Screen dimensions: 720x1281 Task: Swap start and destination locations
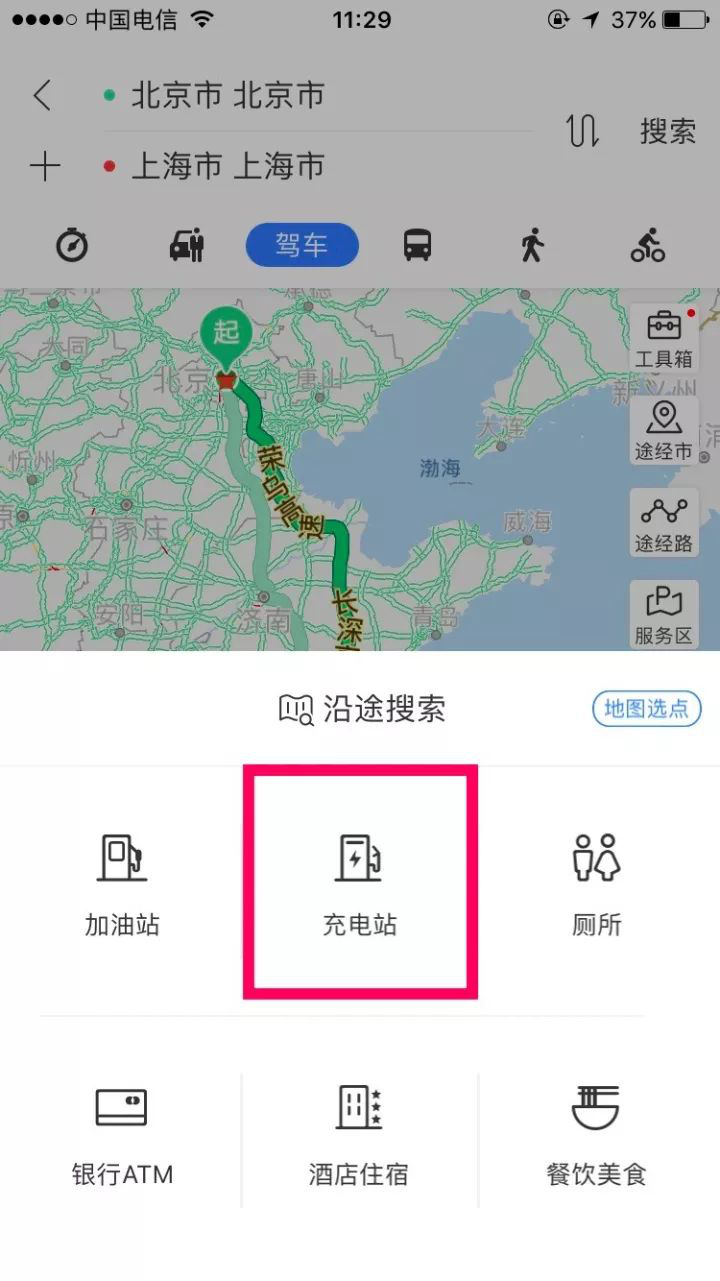point(583,131)
